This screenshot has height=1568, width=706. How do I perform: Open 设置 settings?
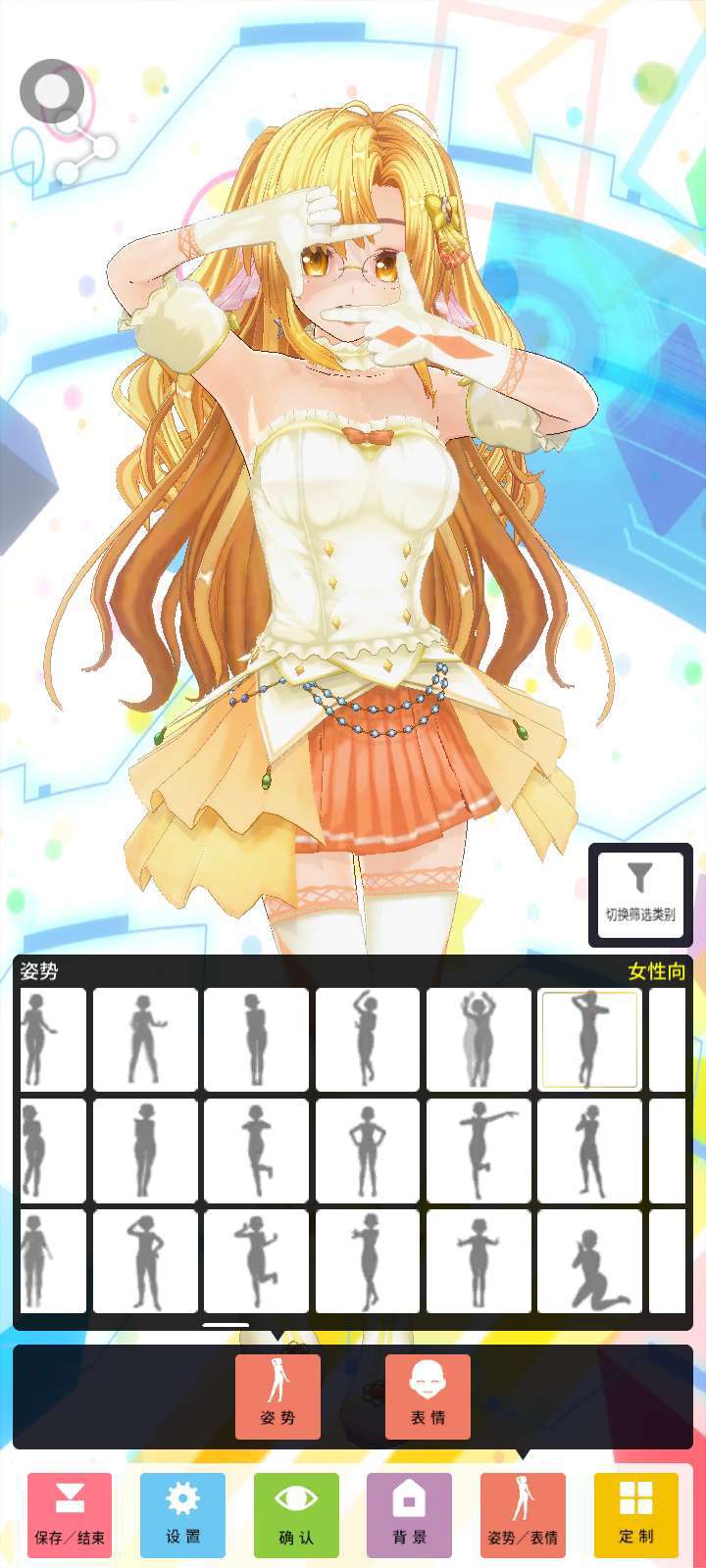182,1514
